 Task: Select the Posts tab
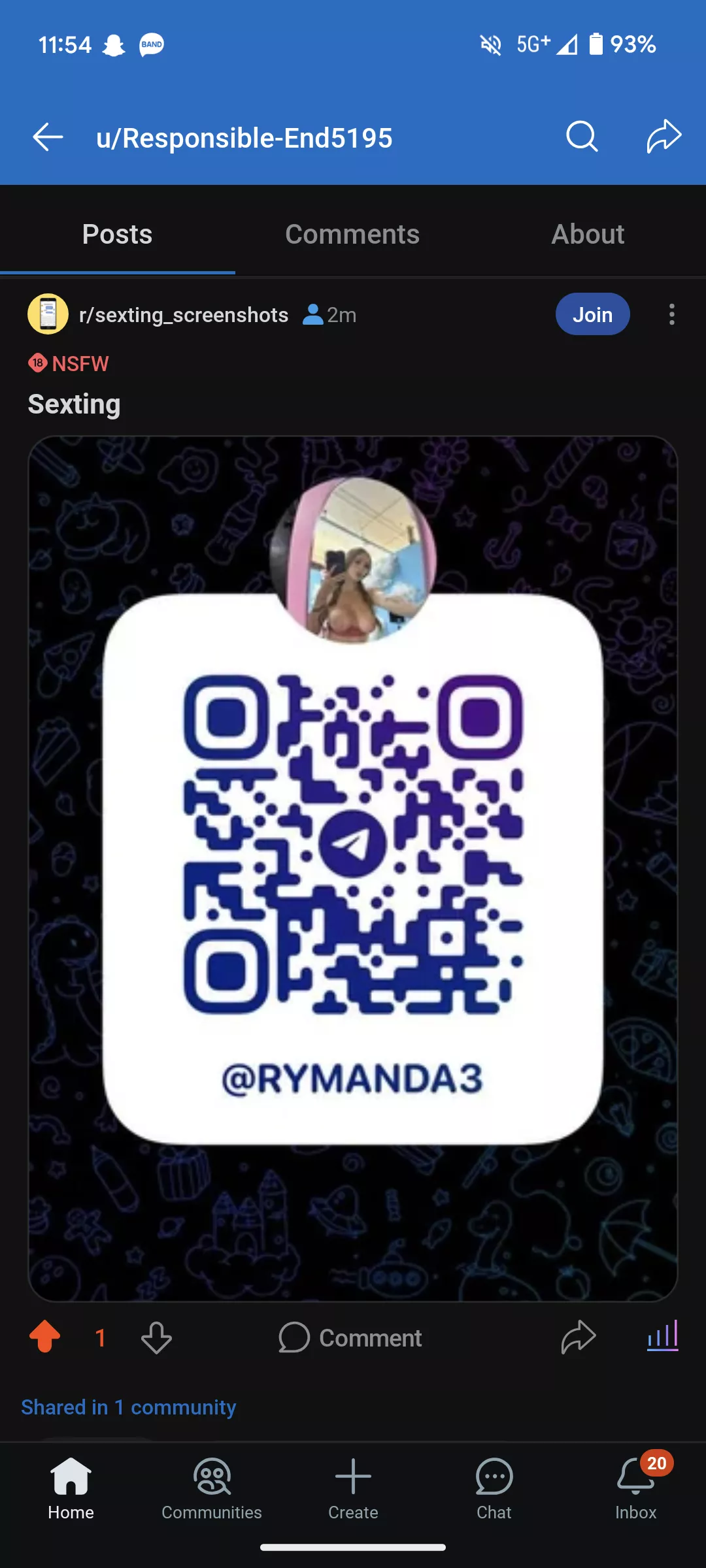point(118,235)
